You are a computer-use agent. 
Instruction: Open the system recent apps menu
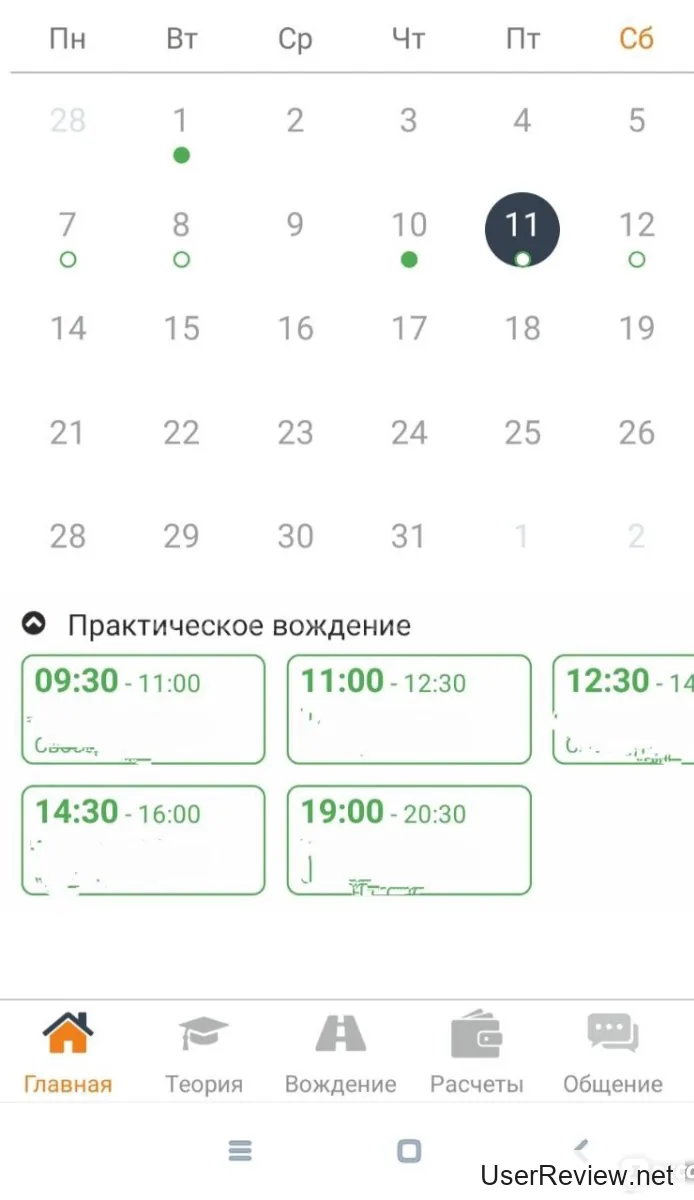[240, 1151]
